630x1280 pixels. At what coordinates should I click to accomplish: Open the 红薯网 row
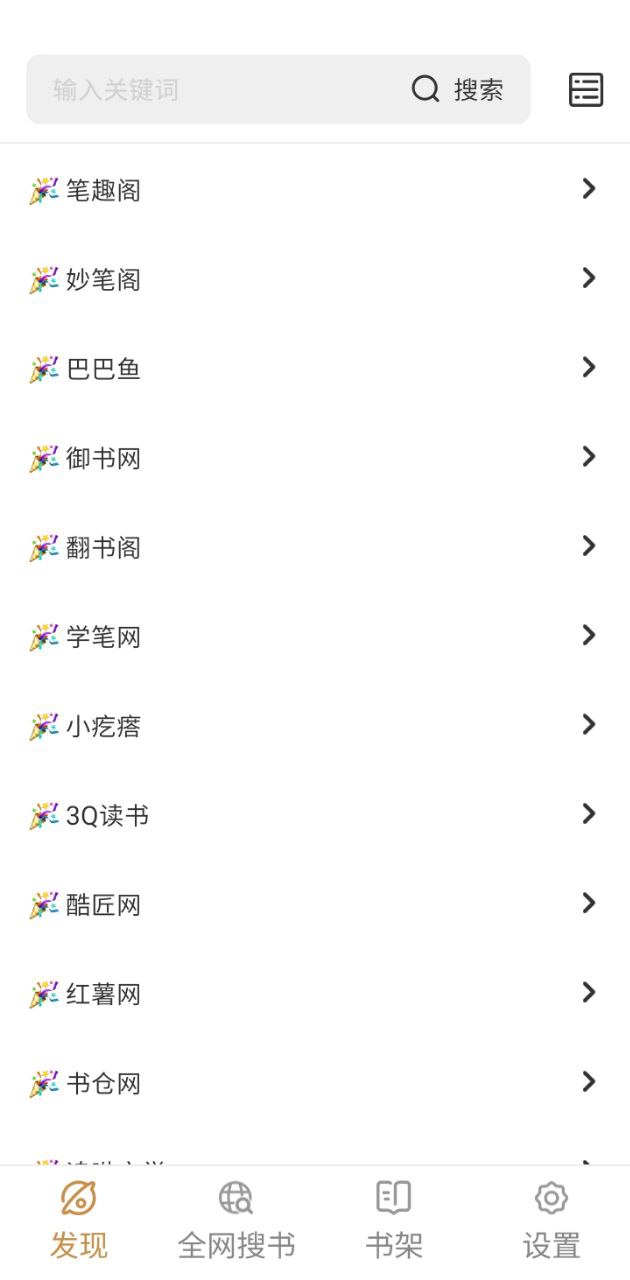coord(315,994)
